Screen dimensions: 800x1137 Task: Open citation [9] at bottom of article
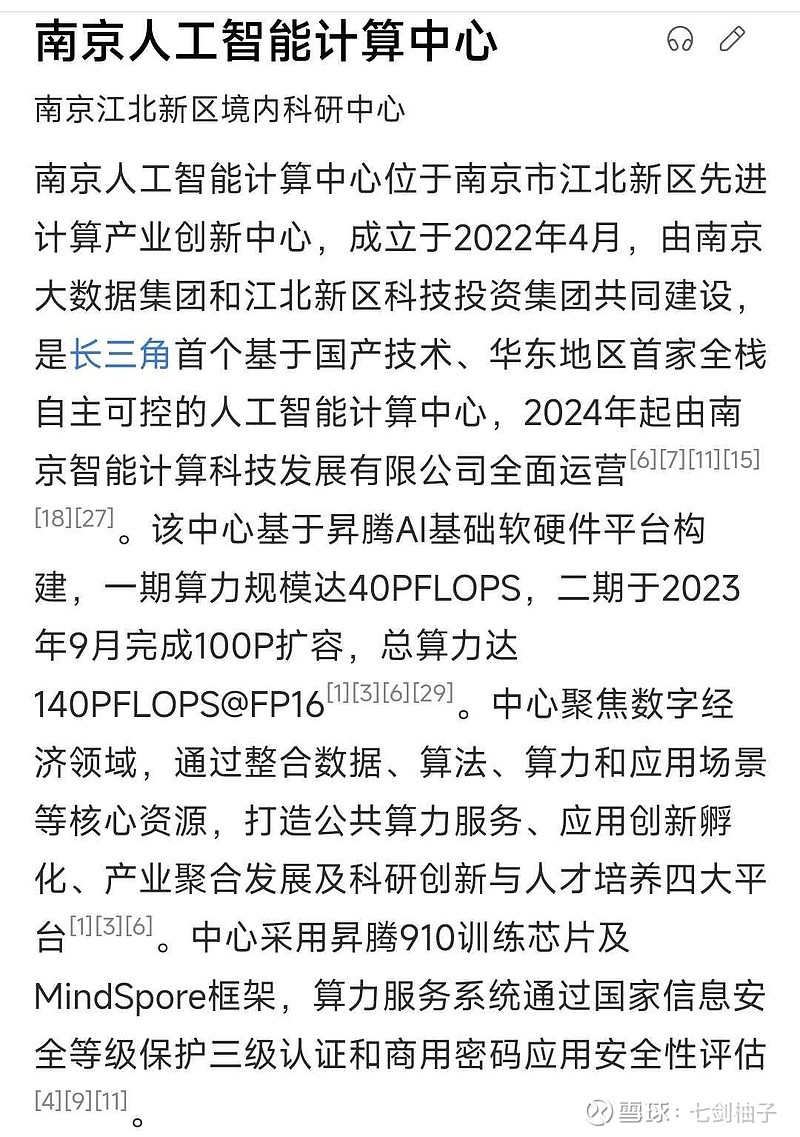tap(78, 1100)
